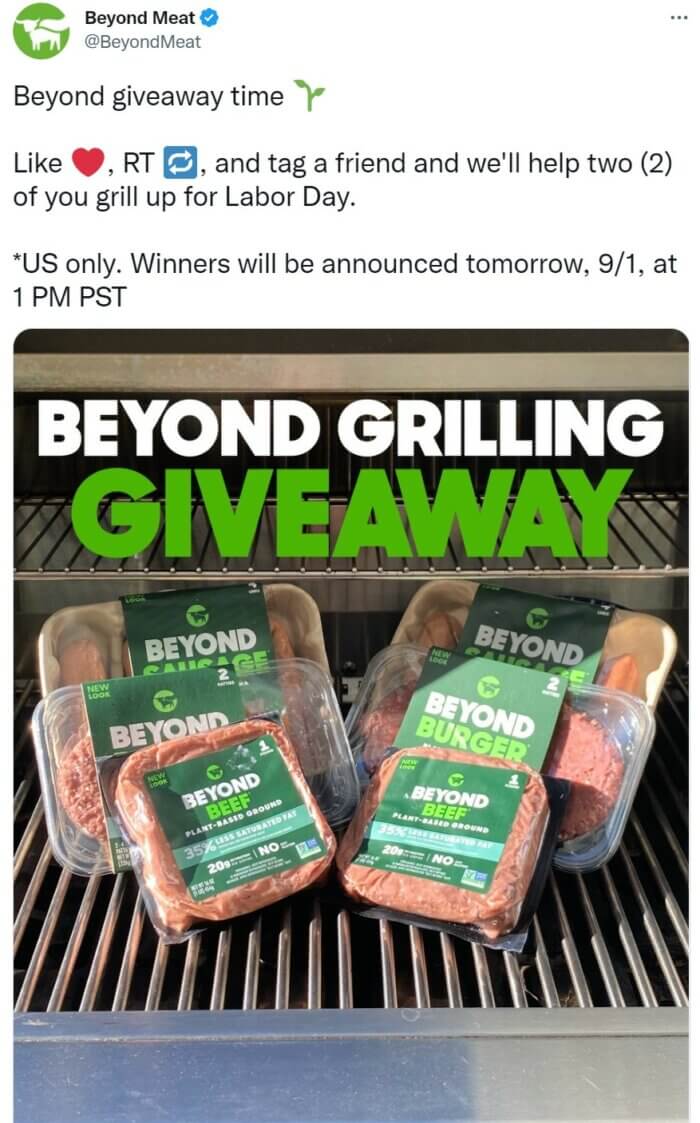Open Beyond Meat's profile picture
Viewport: 700px width, 1123px height.
click(x=40, y=31)
